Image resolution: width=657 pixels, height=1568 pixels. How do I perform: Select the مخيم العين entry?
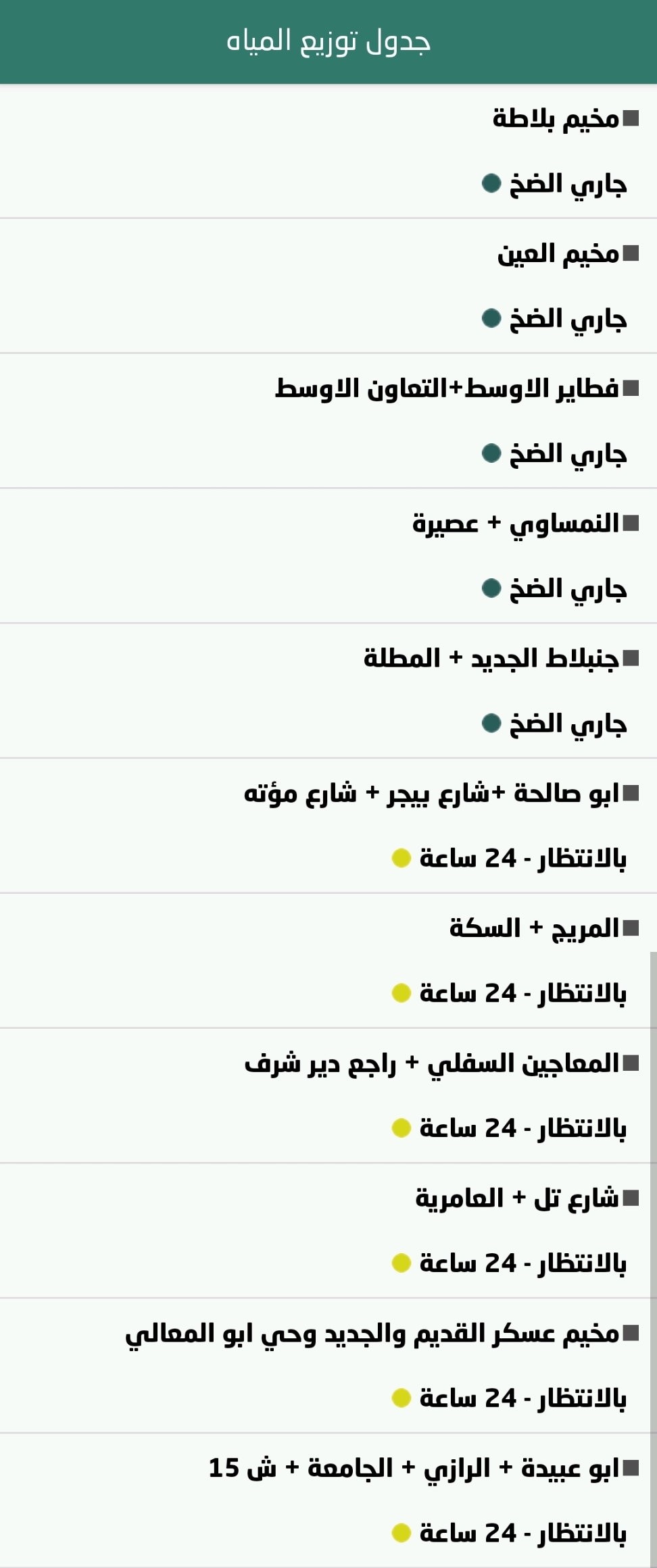pyautogui.click(x=558, y=255)
